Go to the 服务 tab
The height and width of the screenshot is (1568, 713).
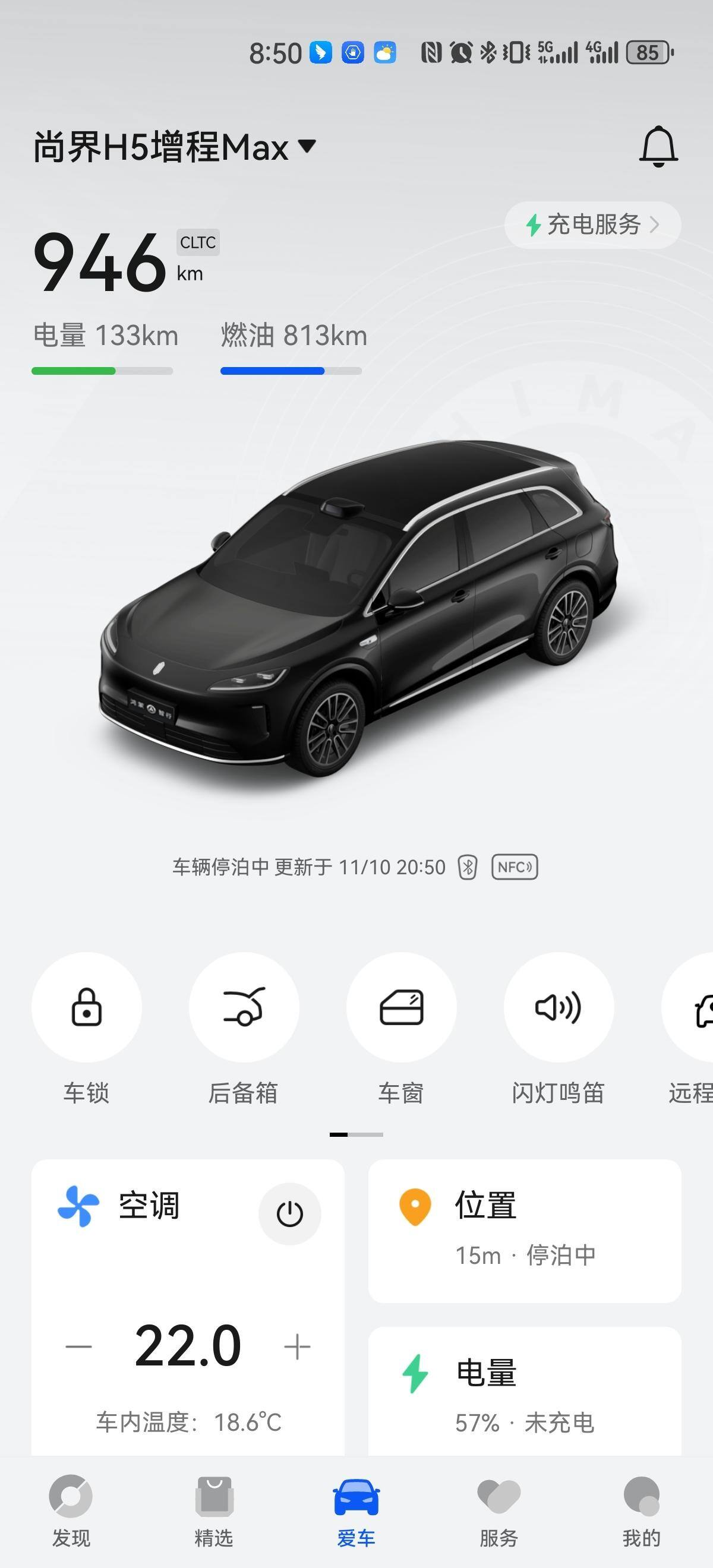[499, 1511]
